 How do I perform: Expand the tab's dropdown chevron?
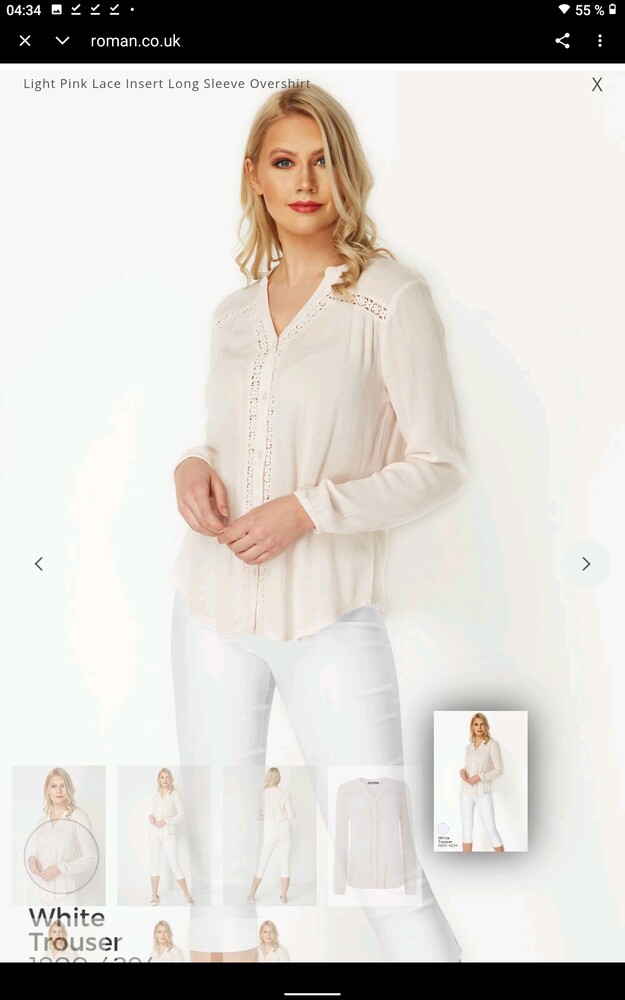tap(62, 41)
